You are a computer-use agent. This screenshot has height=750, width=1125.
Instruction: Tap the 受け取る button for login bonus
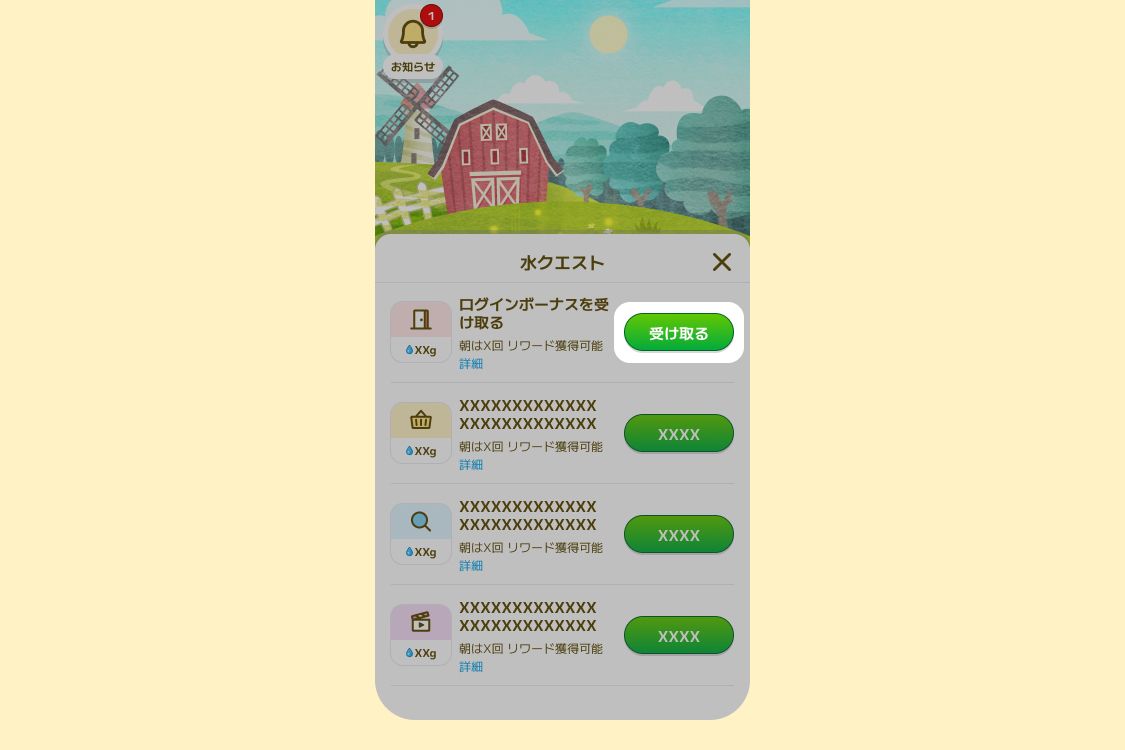point(678,333)
